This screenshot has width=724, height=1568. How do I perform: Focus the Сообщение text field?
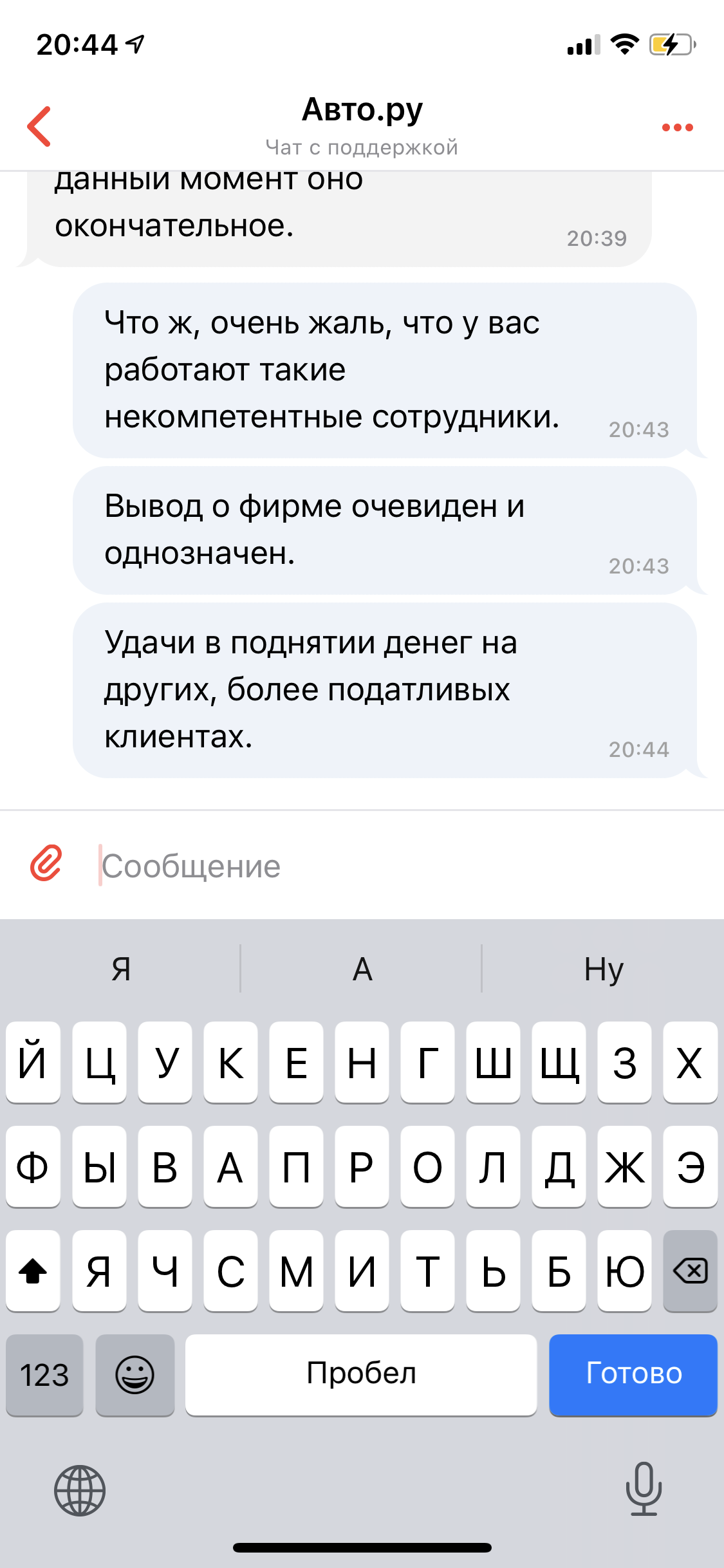point(386,866)
